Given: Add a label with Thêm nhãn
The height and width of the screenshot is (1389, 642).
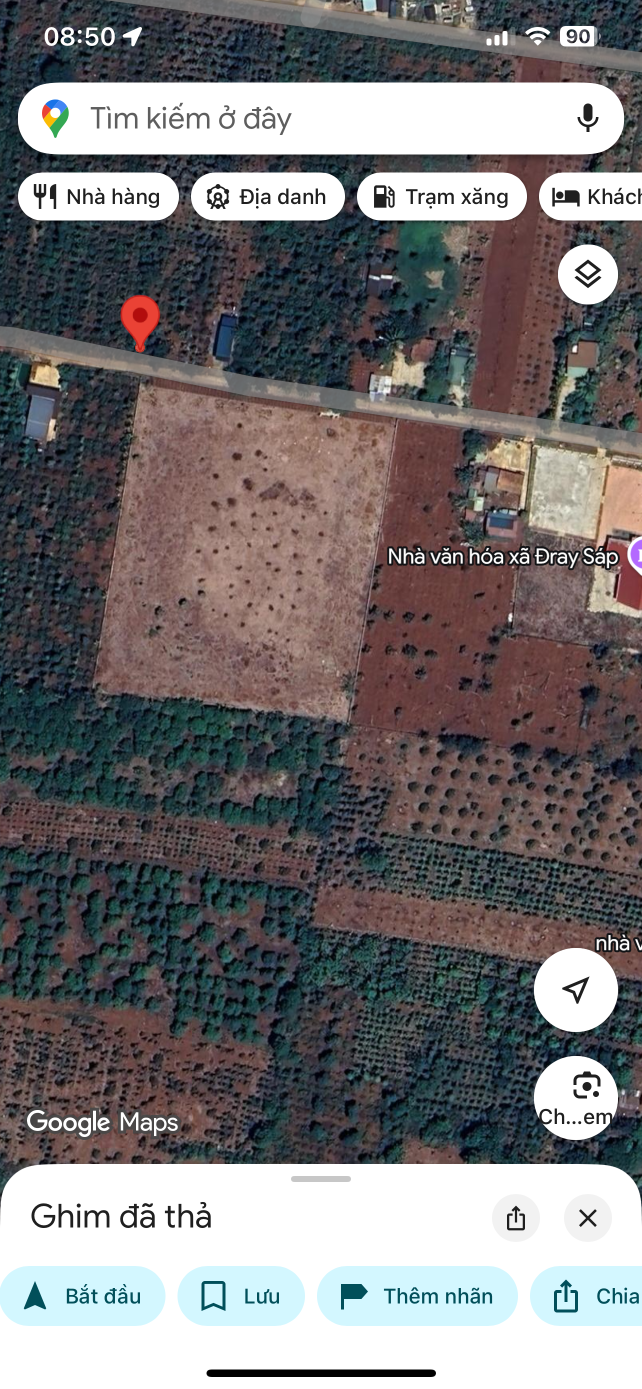Looking at the screenshot, I should click(417, 1296).
